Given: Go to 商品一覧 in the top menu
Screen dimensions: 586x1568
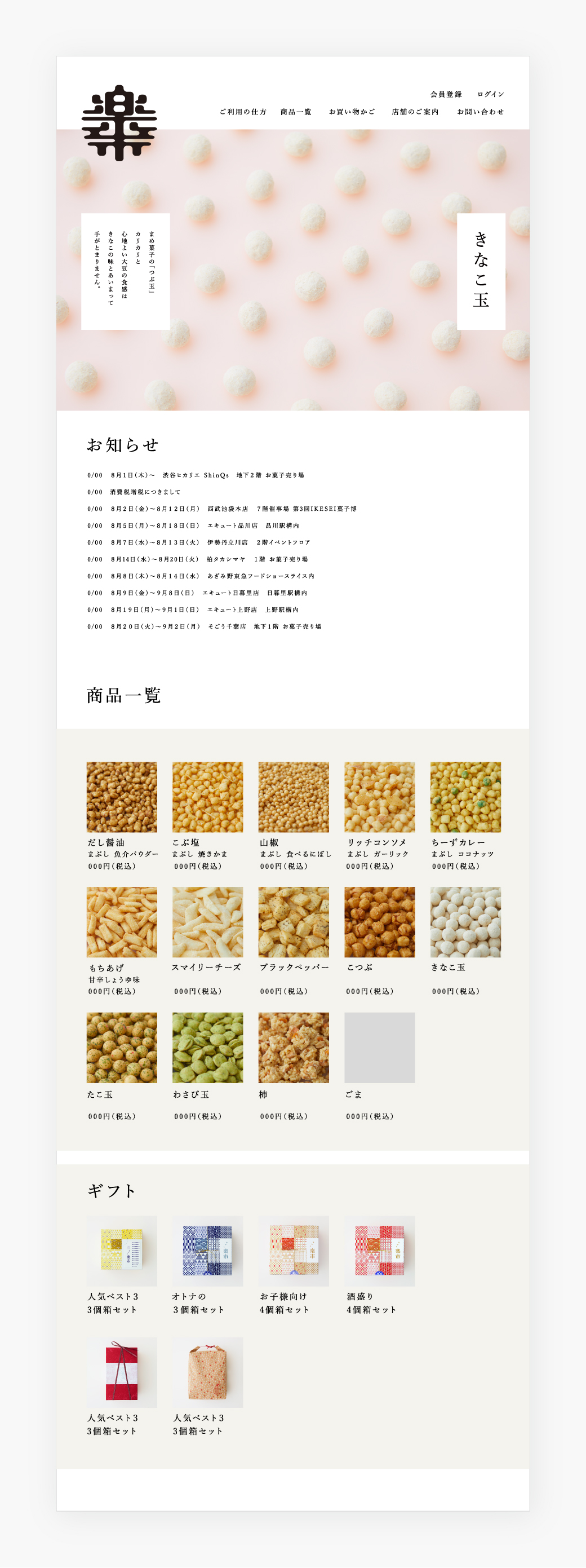Looking at the screenshot, I should (296, 112).
